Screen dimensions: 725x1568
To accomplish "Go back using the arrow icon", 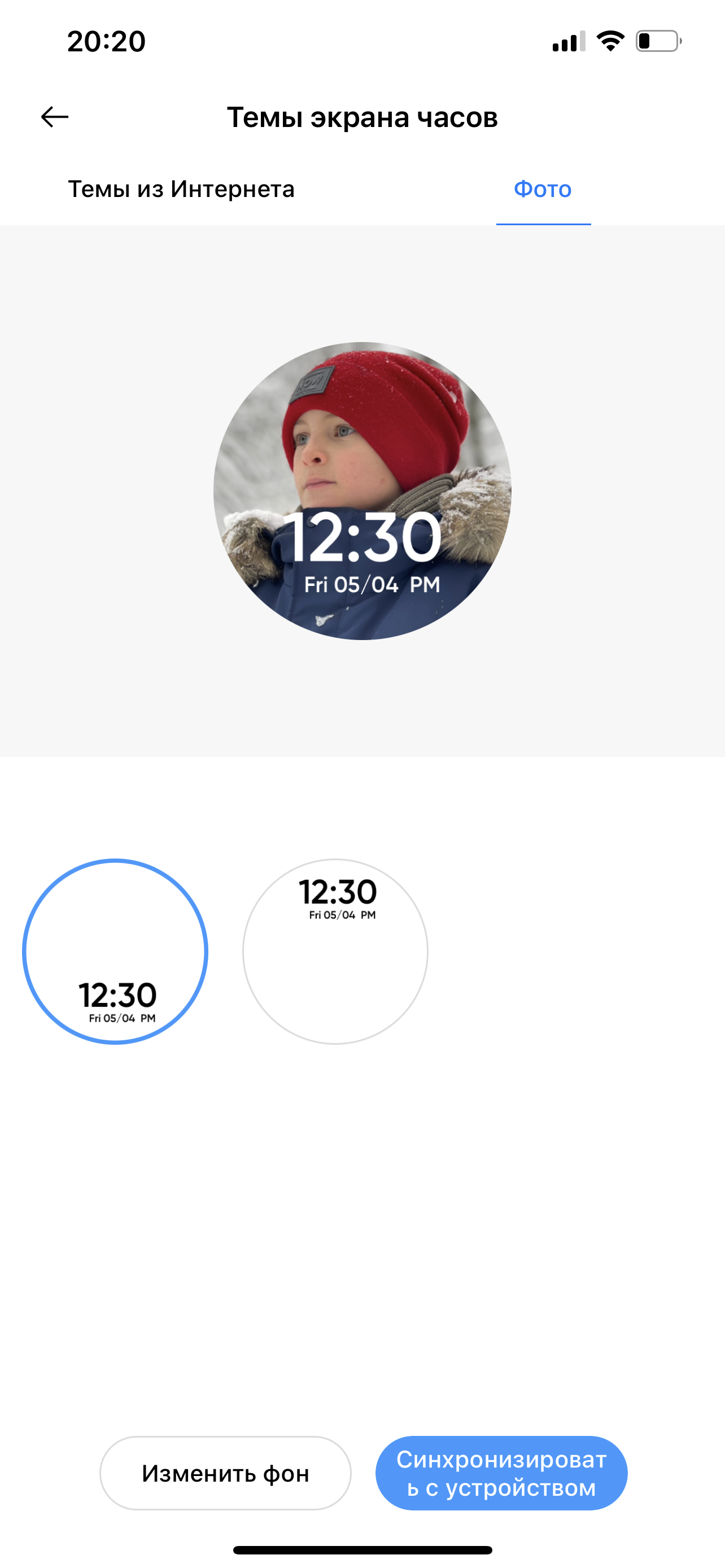I will [55, 117].
